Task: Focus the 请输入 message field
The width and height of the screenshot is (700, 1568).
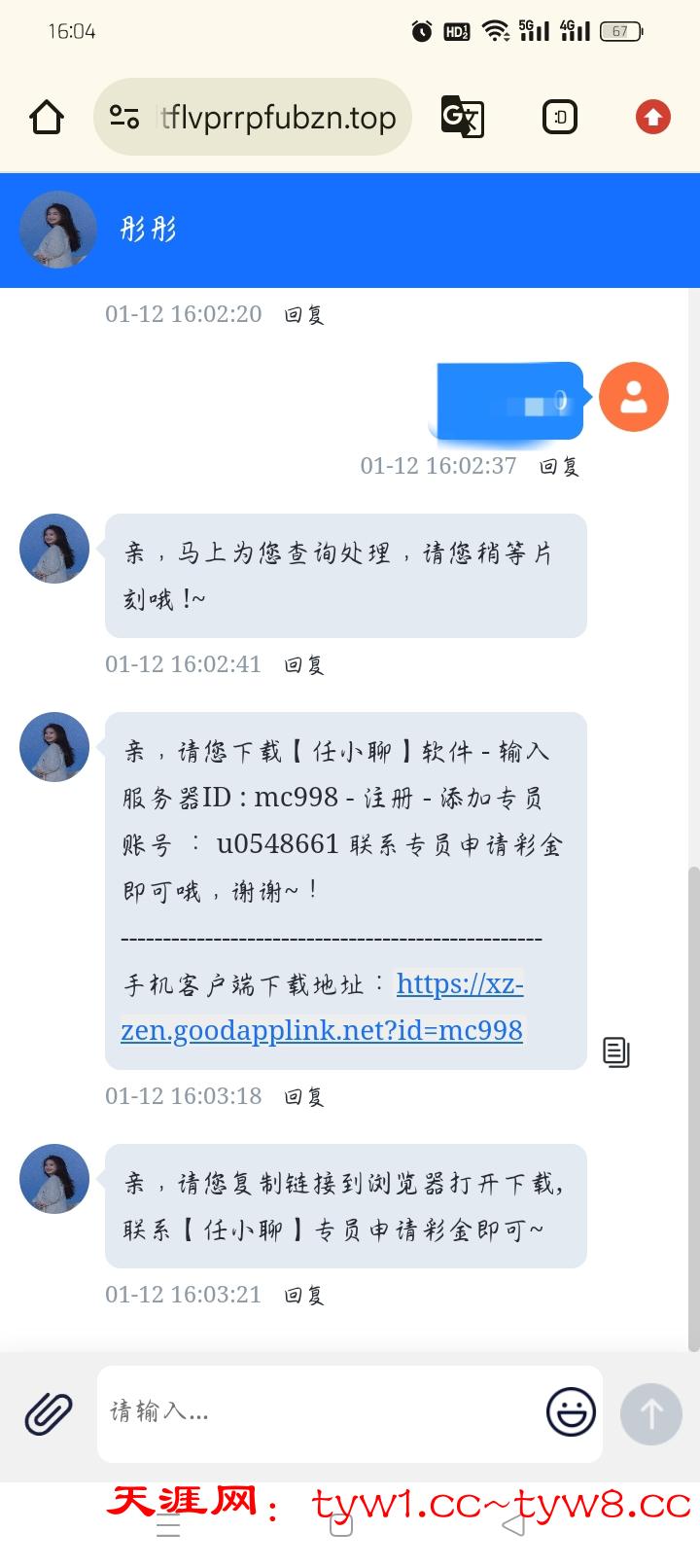Action: pyautogui.click(x=321, y=1412)
